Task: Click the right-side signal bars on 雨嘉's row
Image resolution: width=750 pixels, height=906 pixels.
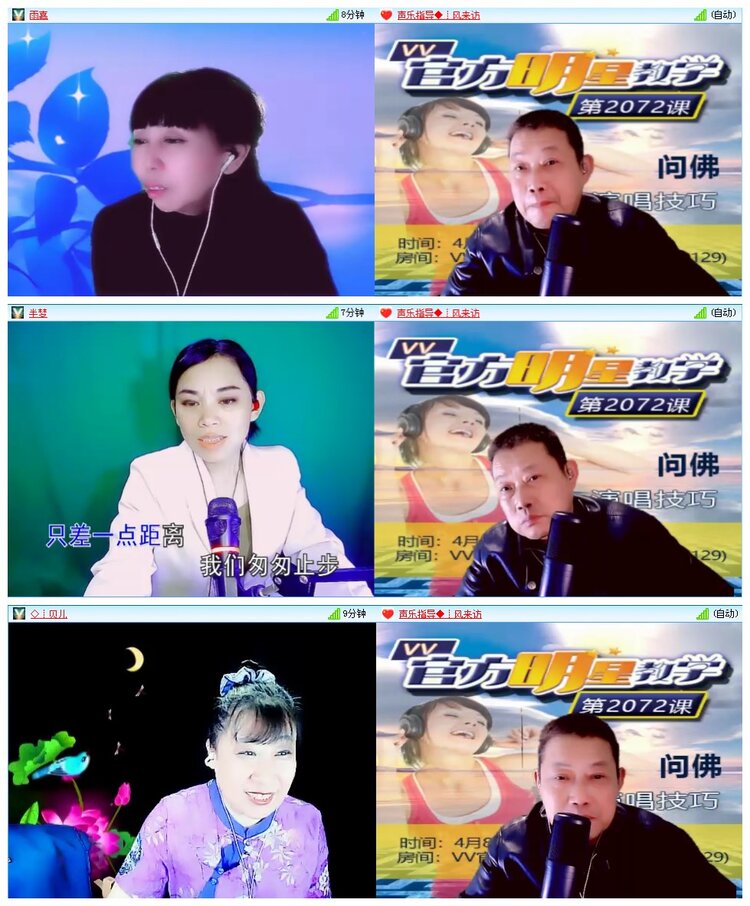Action: click(701, 14)
